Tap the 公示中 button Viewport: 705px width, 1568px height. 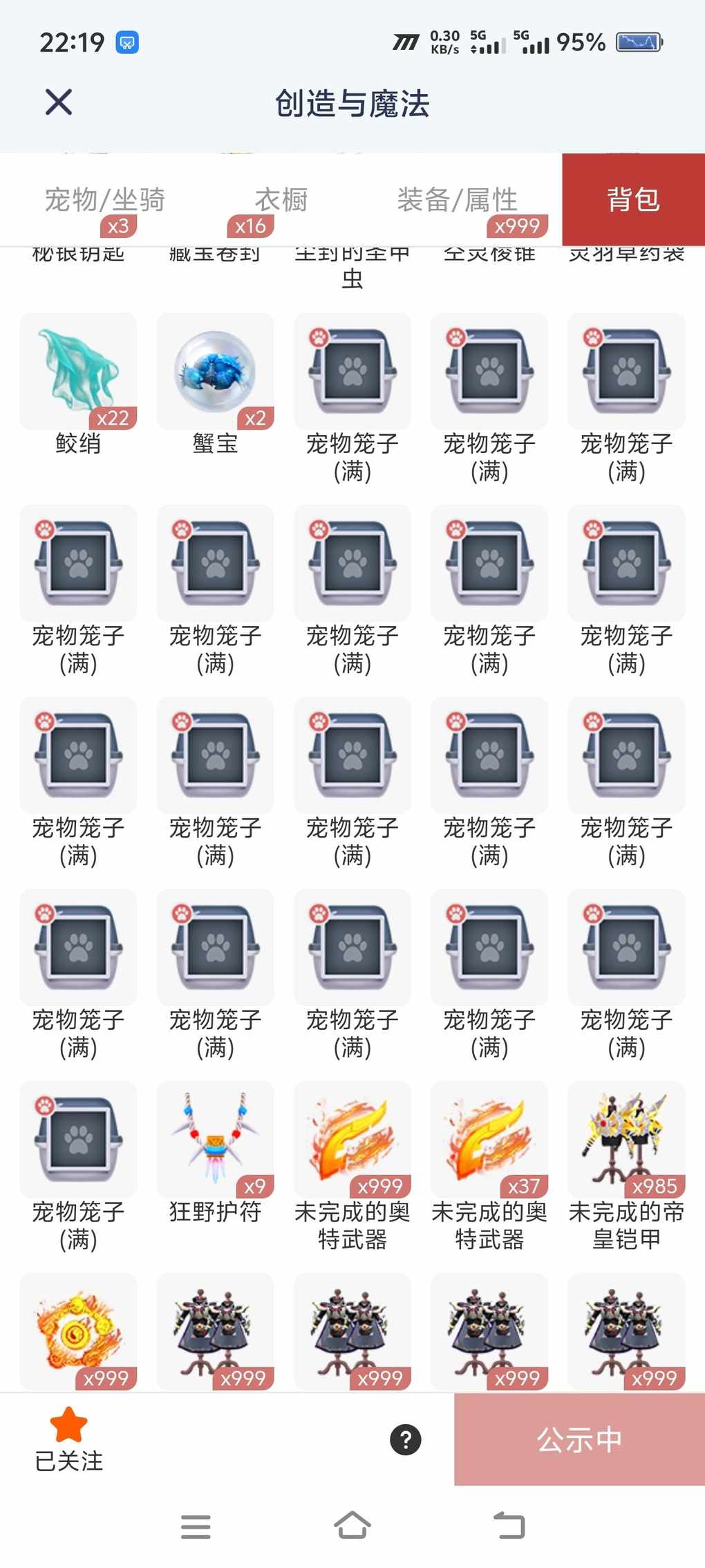pyautogui.click(x=579, y=1440)
